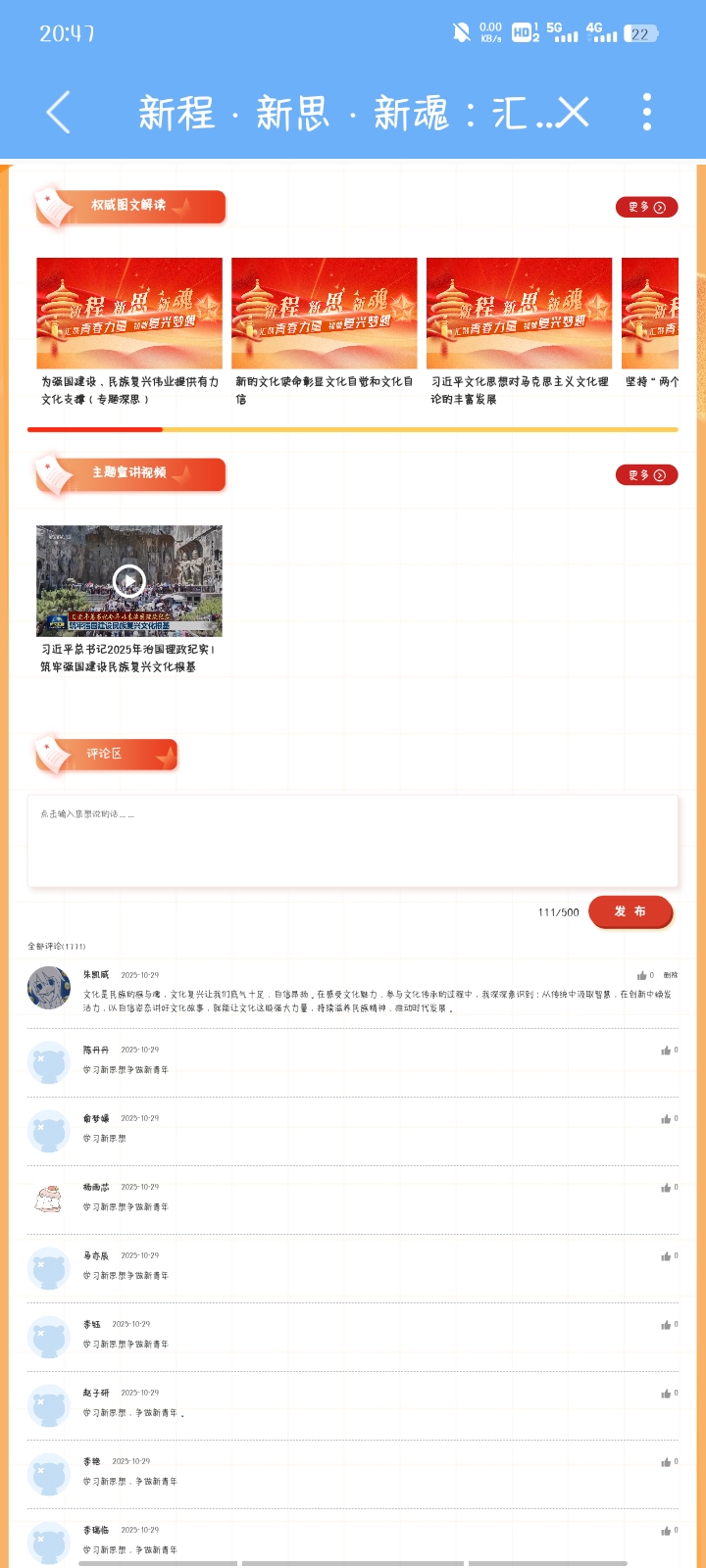Screen dimensions: 706x1568
Task: Tap the 发布 button to post comment
Action: 630,911
